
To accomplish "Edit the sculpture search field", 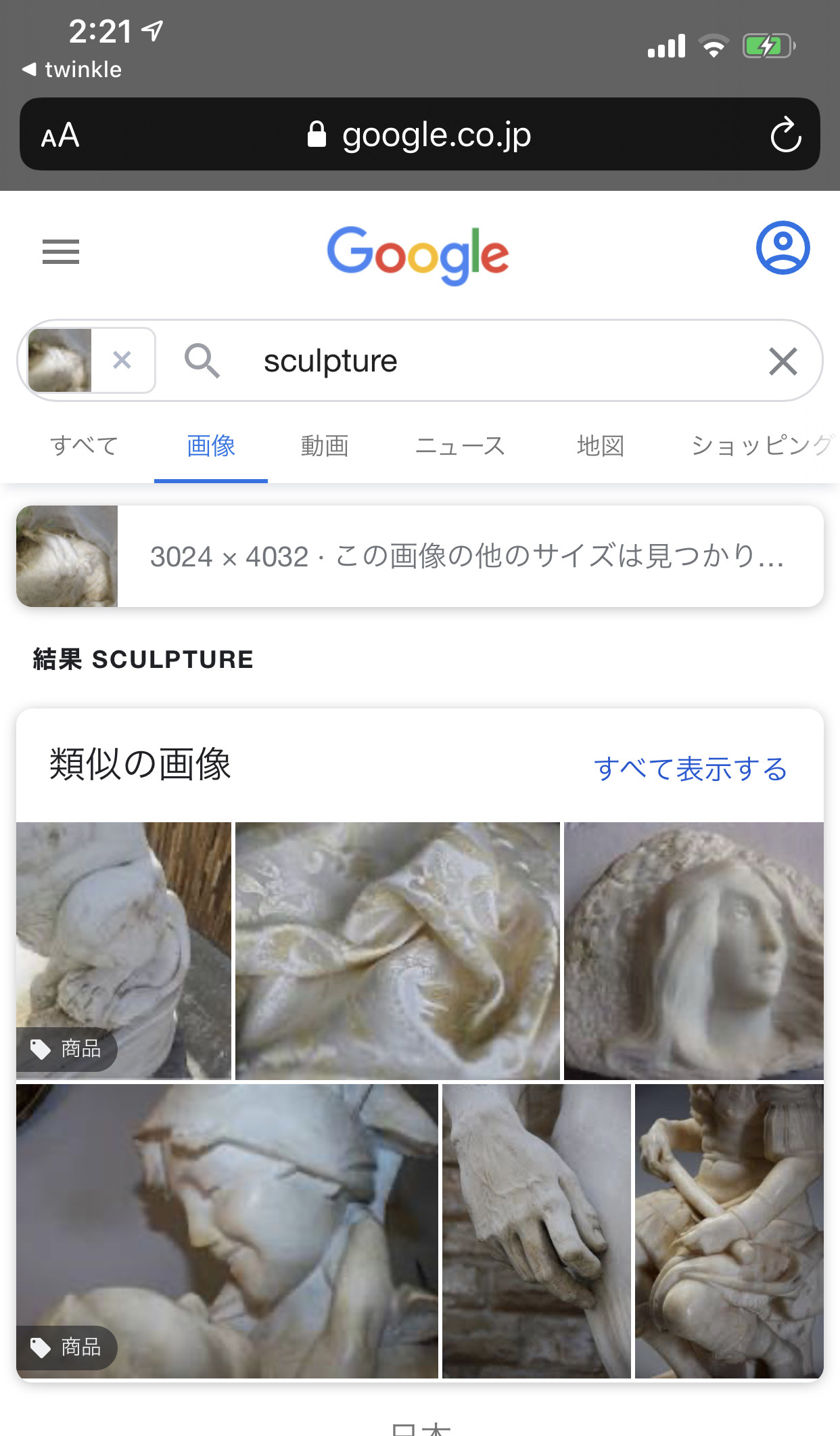I will pyautogui.click(x=500, y=361).
